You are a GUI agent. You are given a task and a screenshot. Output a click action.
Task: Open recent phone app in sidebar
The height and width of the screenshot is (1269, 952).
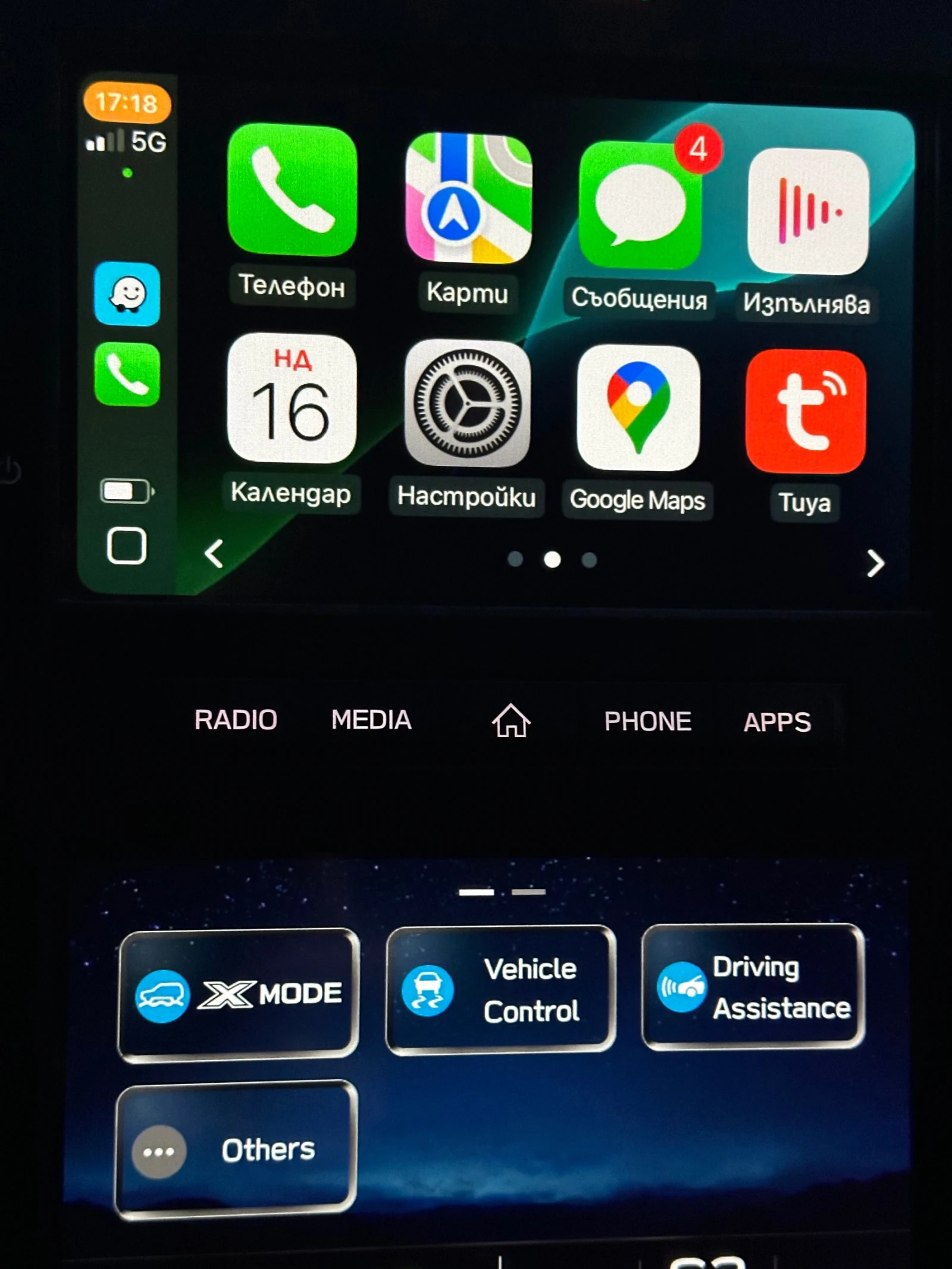(x=127, y=374)
